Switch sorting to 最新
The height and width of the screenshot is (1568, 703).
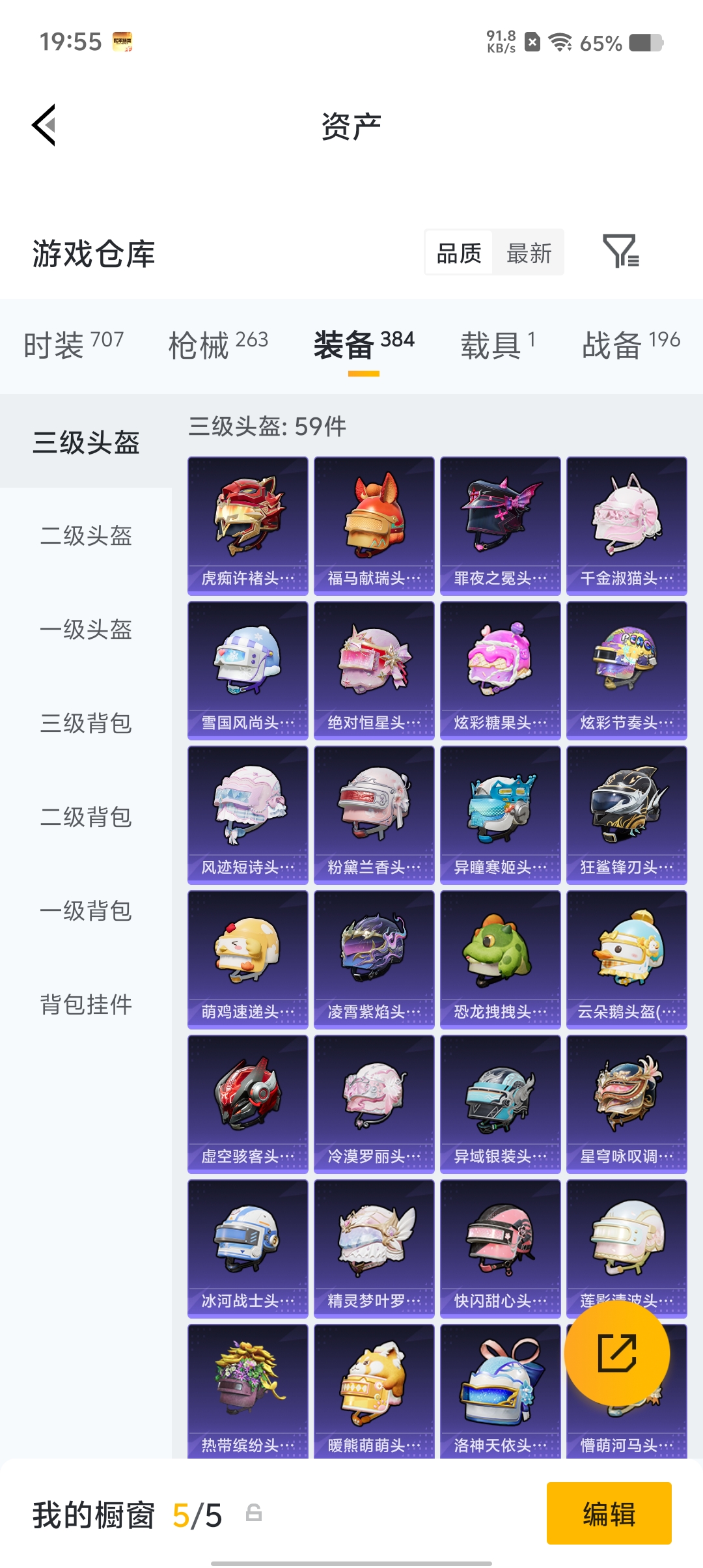click(529, 253)
